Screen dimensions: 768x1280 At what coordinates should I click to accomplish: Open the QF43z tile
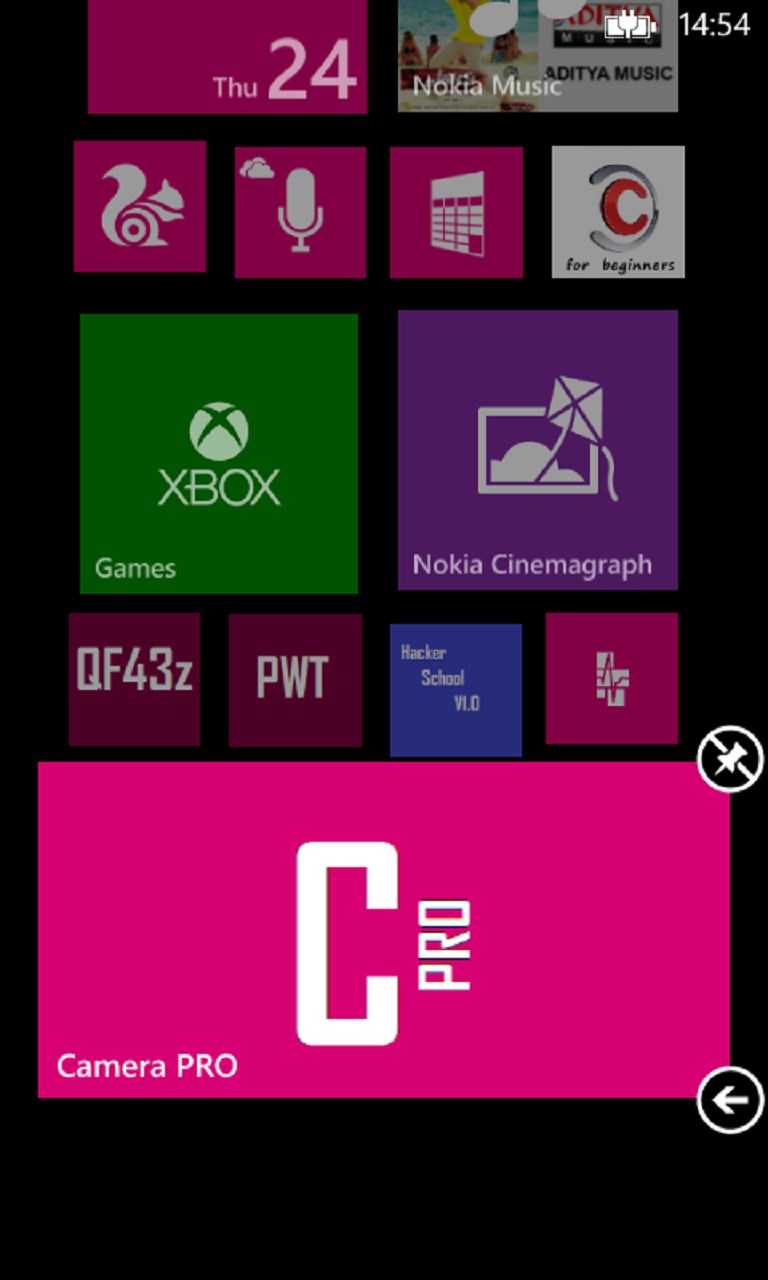pos(134,679)
